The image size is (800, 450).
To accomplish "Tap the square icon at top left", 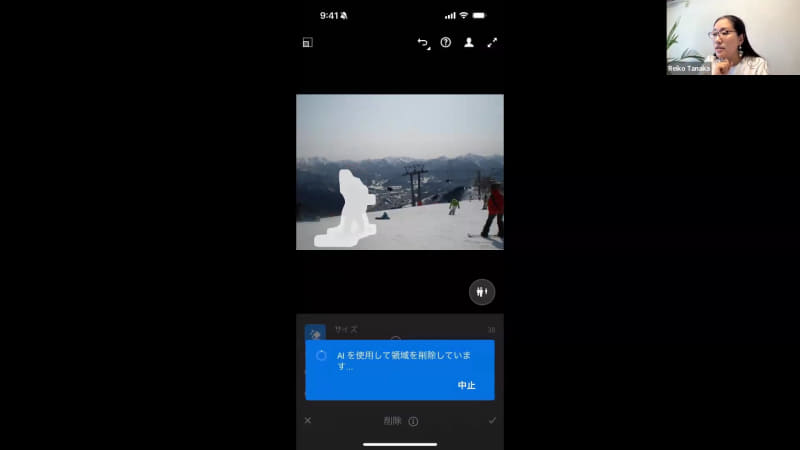I will 308,43.
